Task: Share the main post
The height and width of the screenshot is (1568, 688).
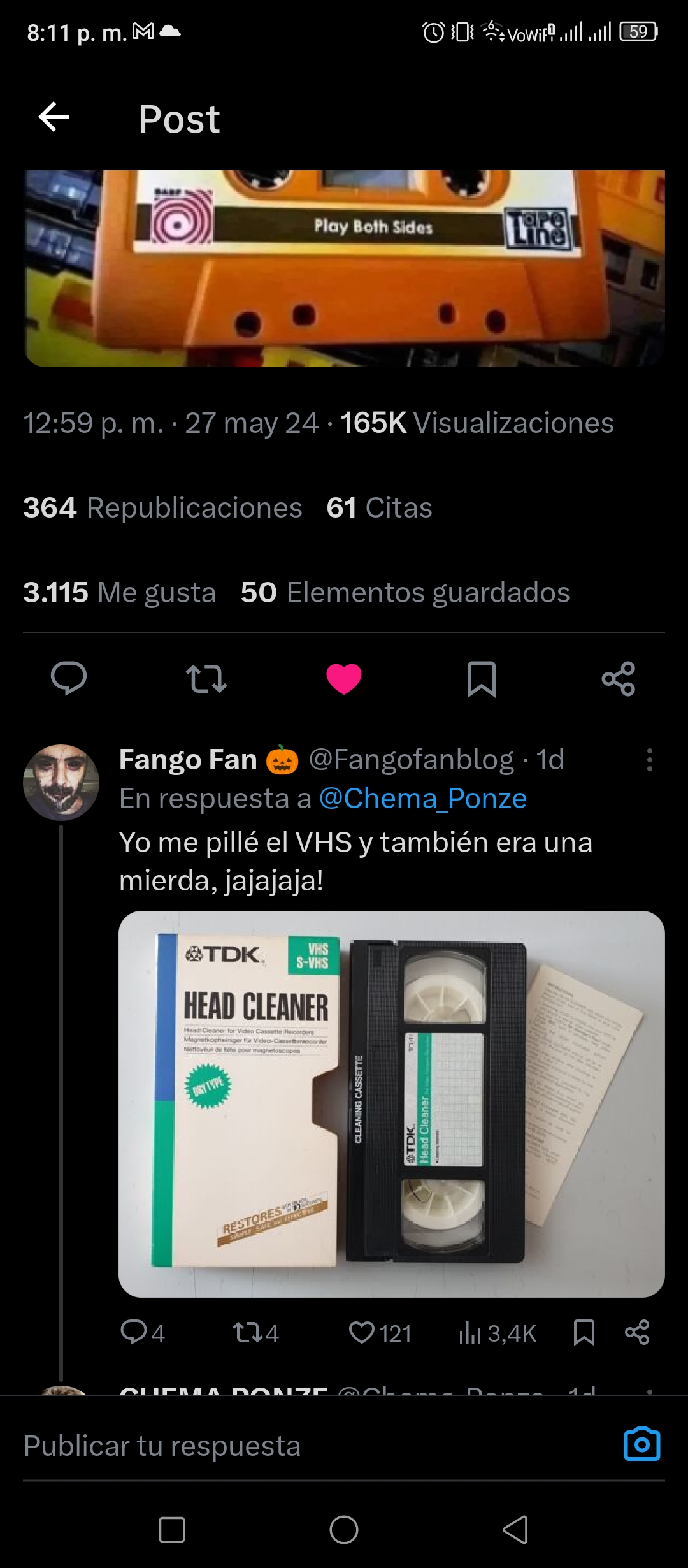Action: pyautogui.click(x=619, y=679)
